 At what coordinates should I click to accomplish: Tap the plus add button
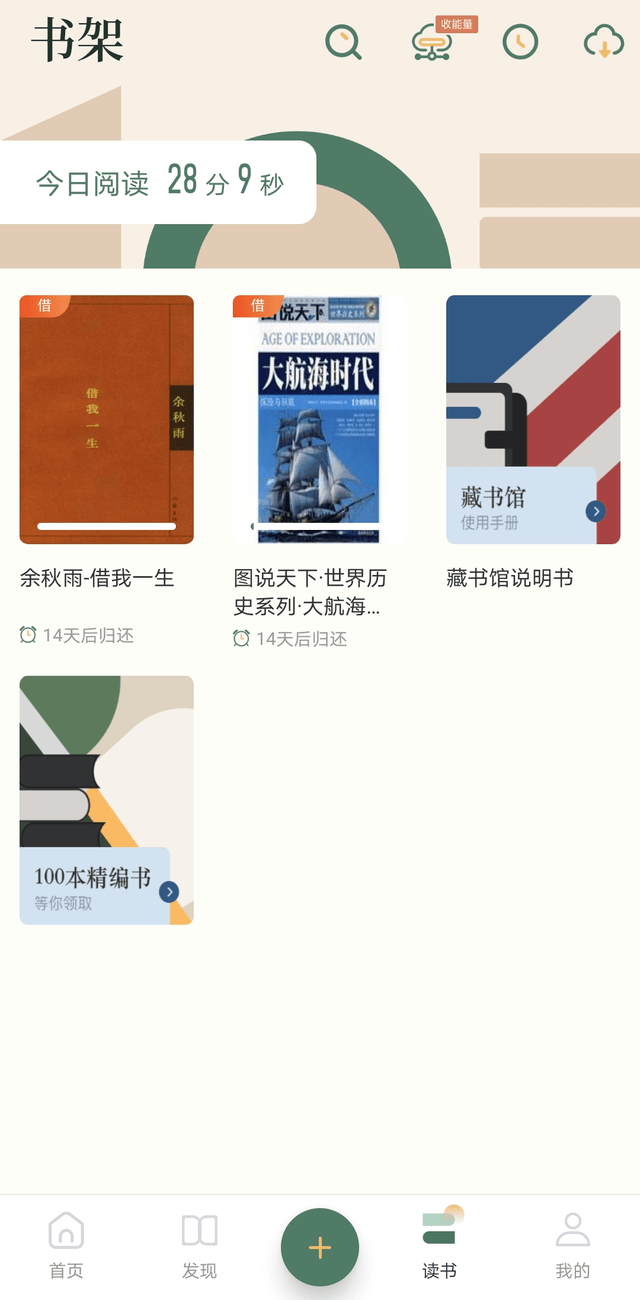coord(320,1247)
